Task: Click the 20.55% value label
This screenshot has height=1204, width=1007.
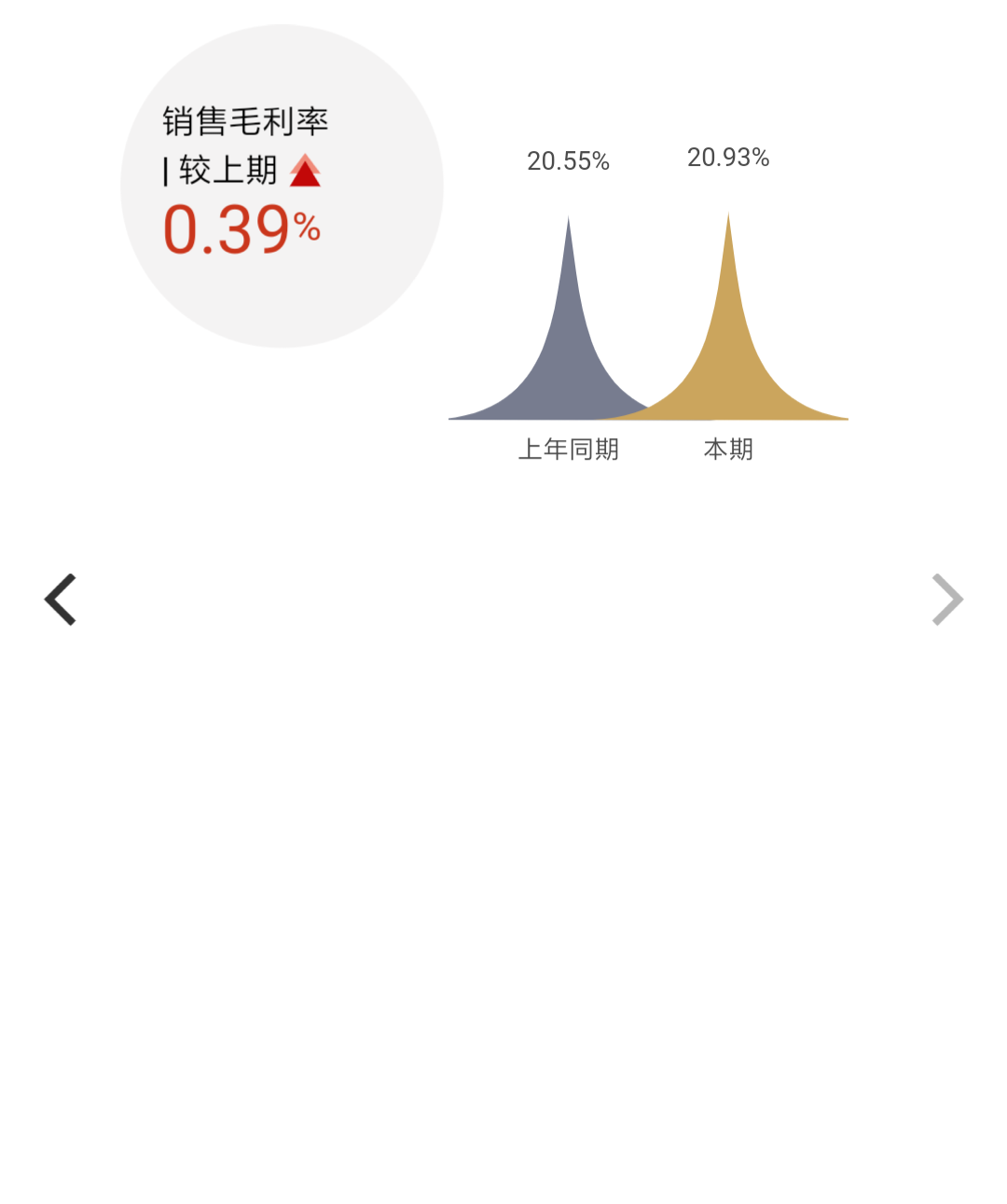Action: [568, 160]
